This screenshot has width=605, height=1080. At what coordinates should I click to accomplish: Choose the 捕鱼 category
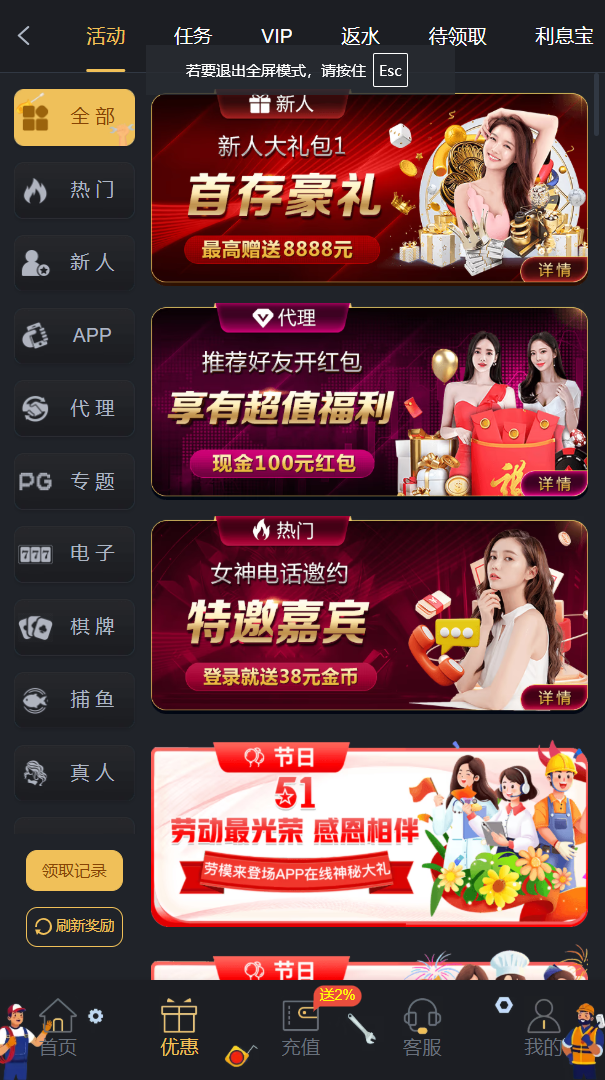coord(74,700)
